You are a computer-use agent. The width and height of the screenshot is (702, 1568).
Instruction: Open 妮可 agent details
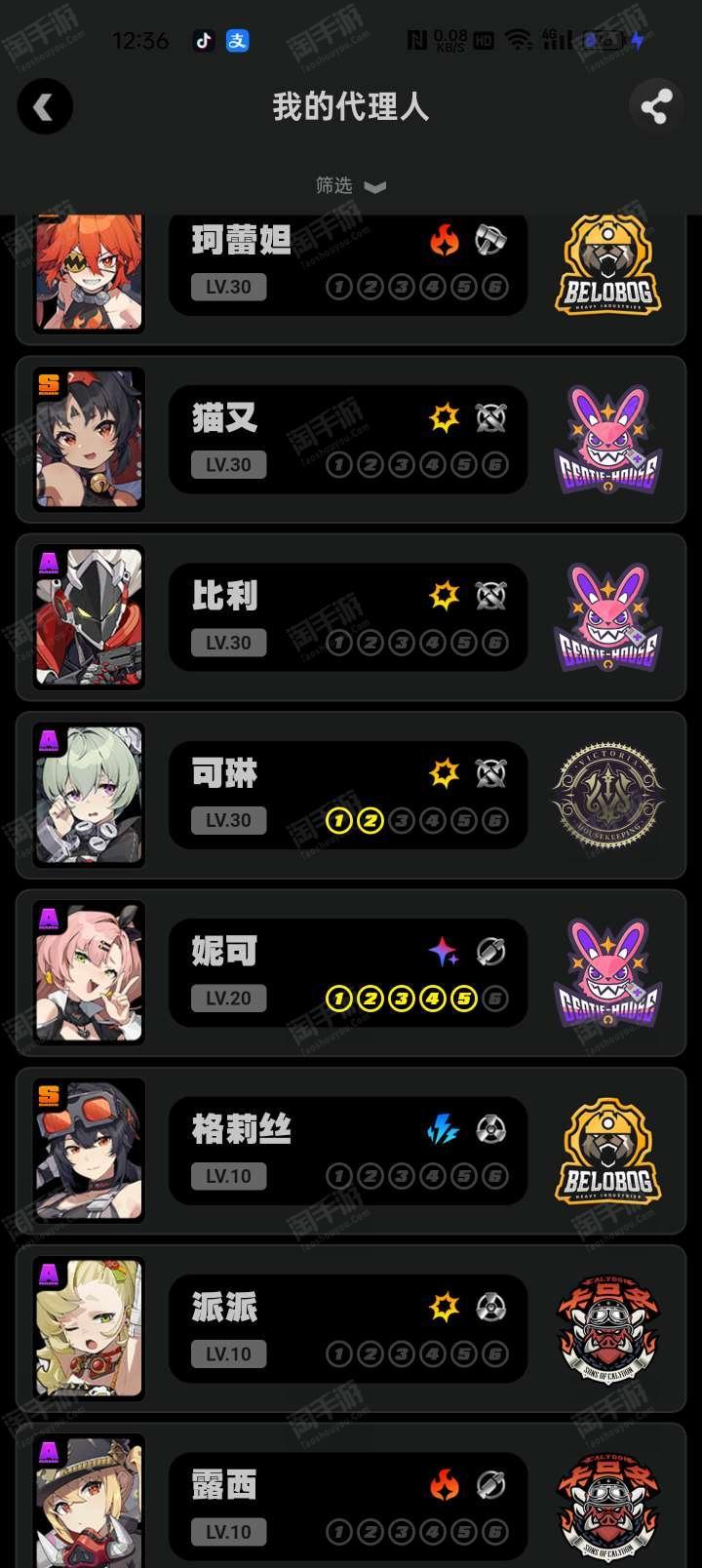click(350, 972)
